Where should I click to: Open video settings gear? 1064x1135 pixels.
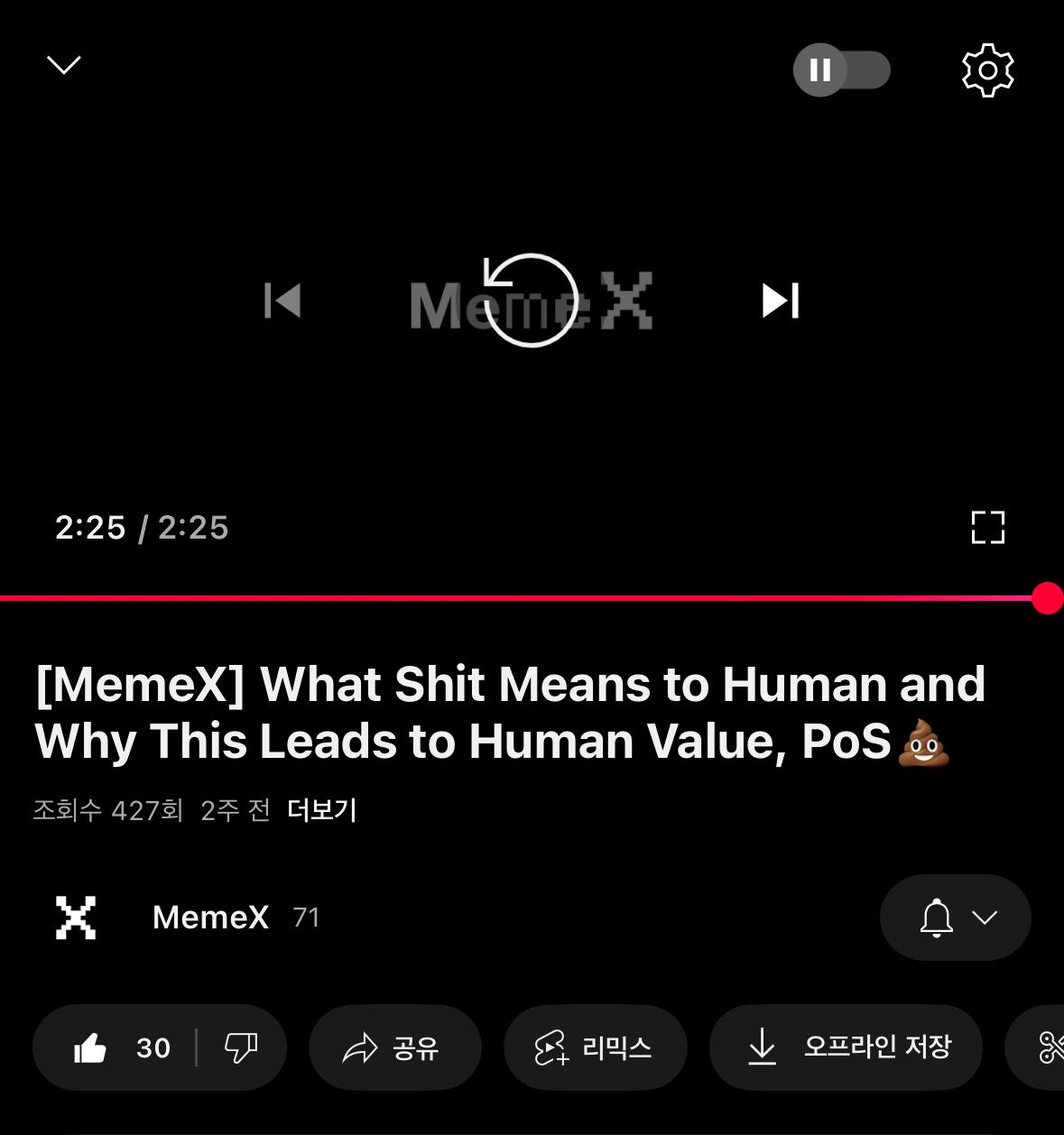click(x=987, y=70)
